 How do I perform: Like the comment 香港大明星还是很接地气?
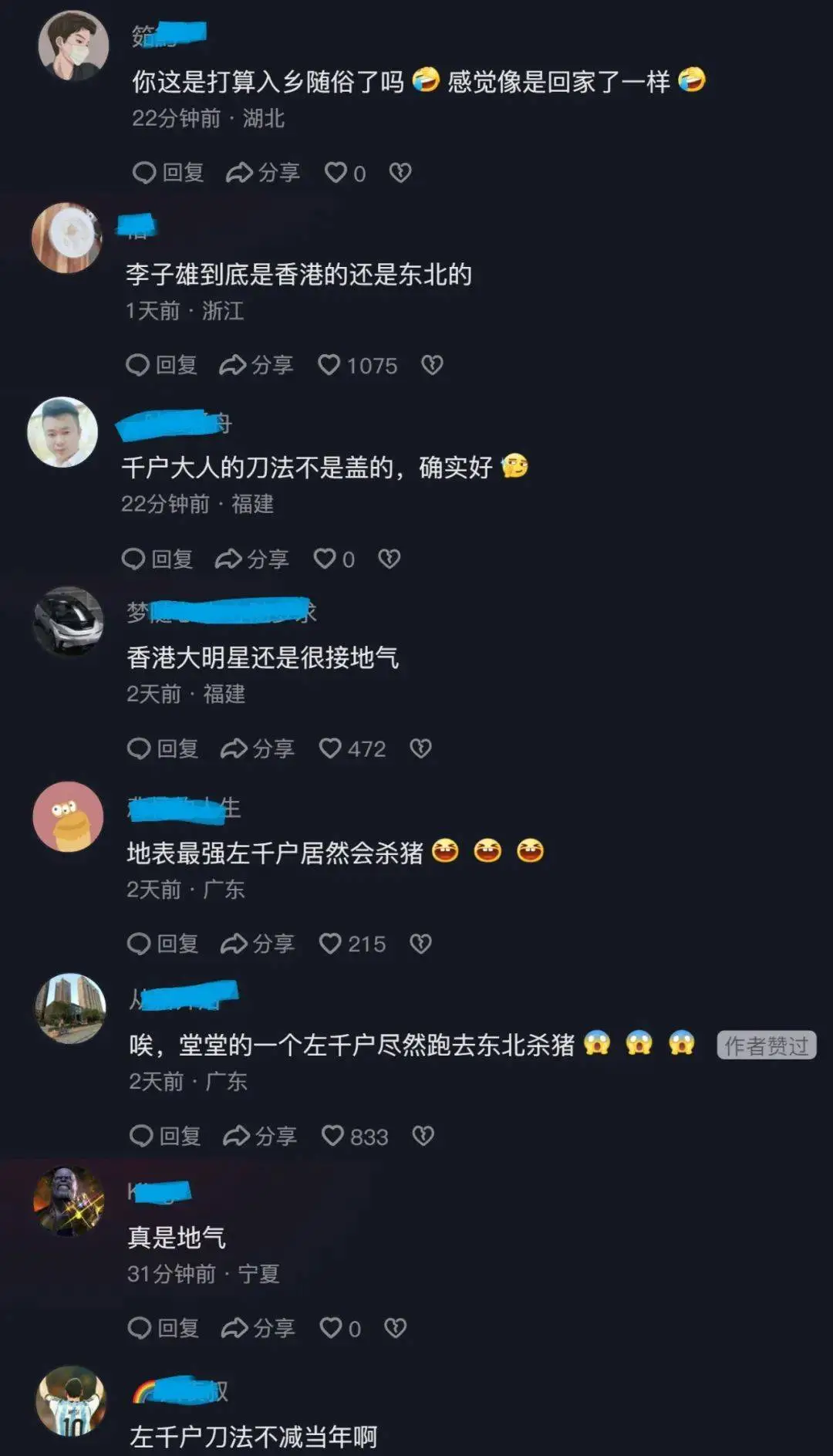point(331,748)
